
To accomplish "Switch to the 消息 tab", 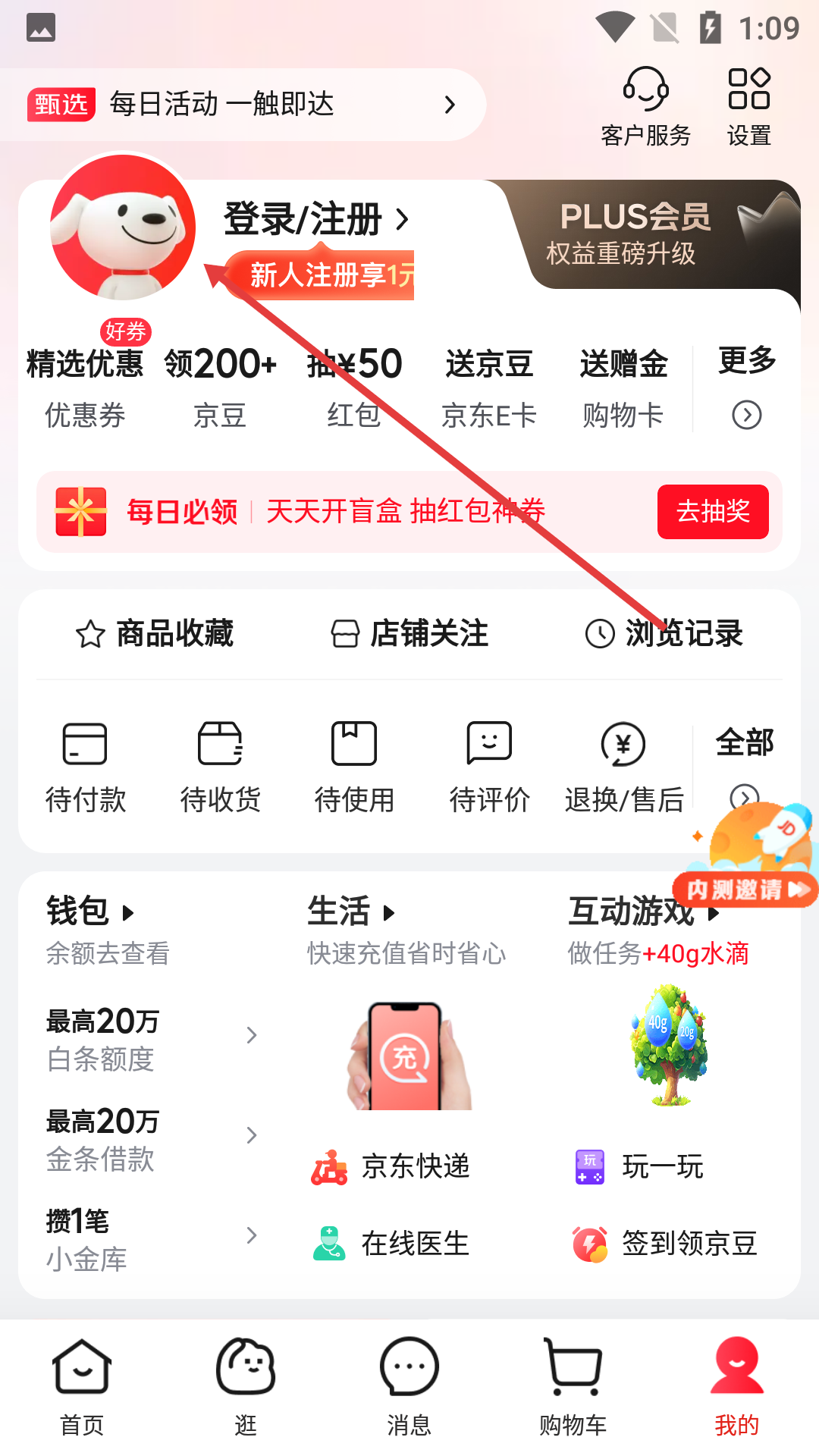I will click(409, 1388).
